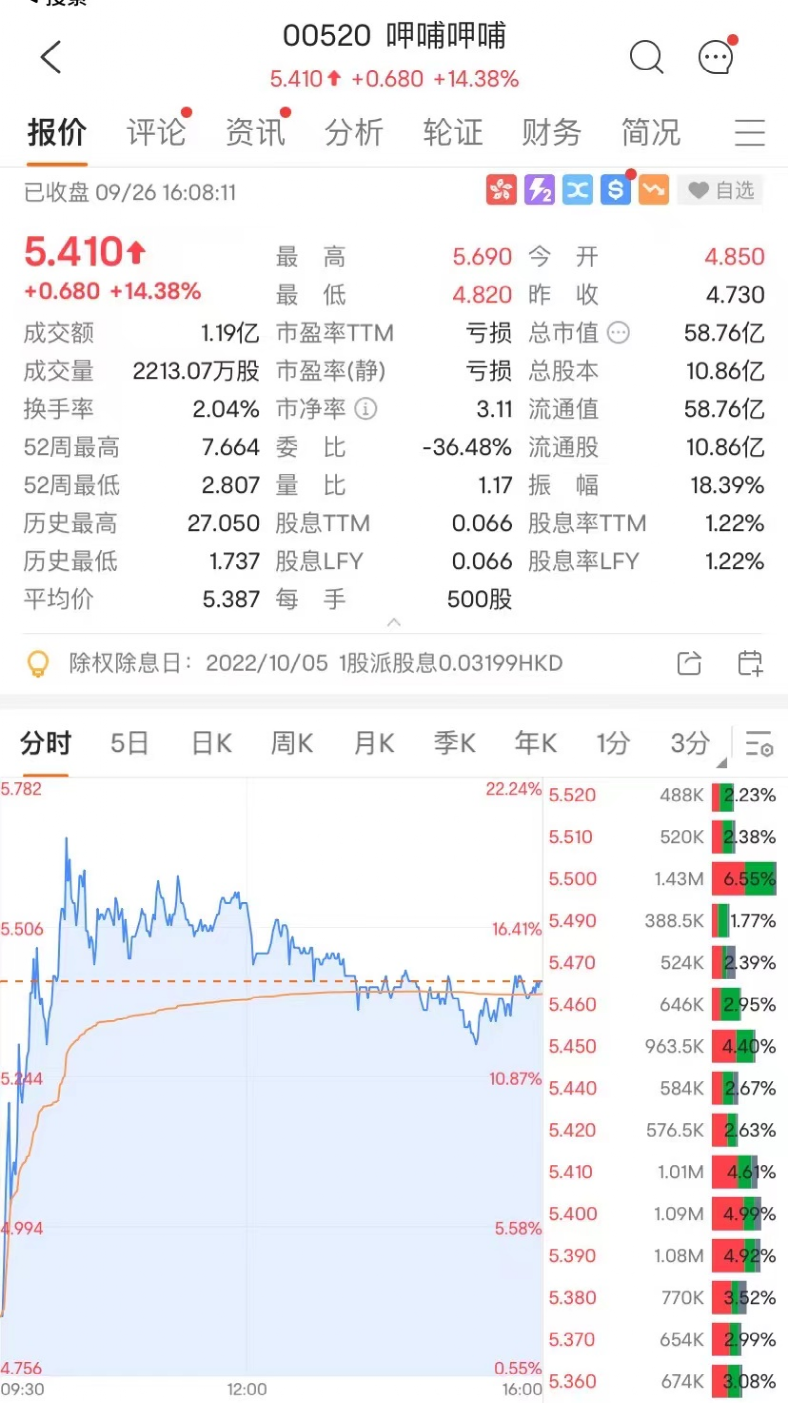View the 简况 tab
788x1403 pixels.
650,132
